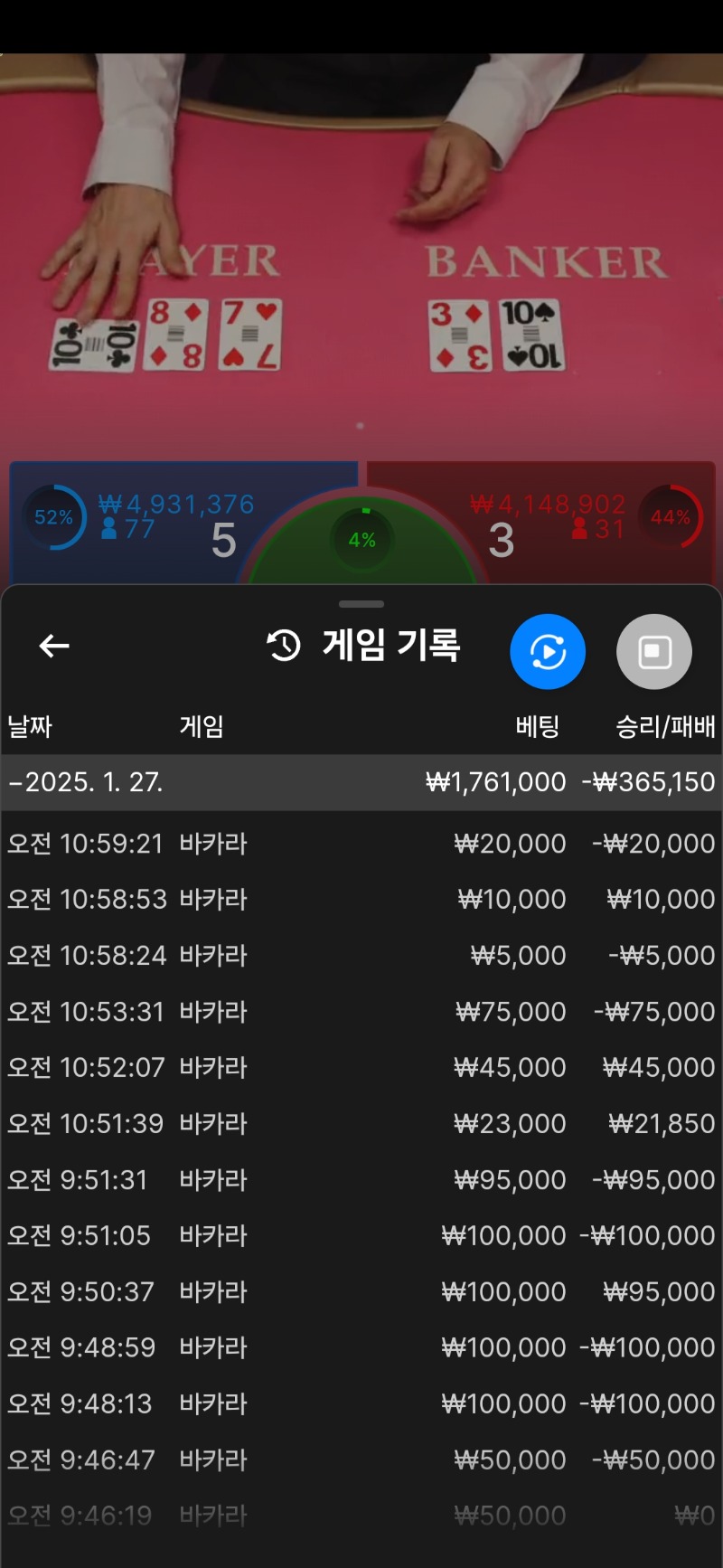Tap the sheet drag handle
This screenshot has width=723, height=1568.
click(x=361, y=604)
